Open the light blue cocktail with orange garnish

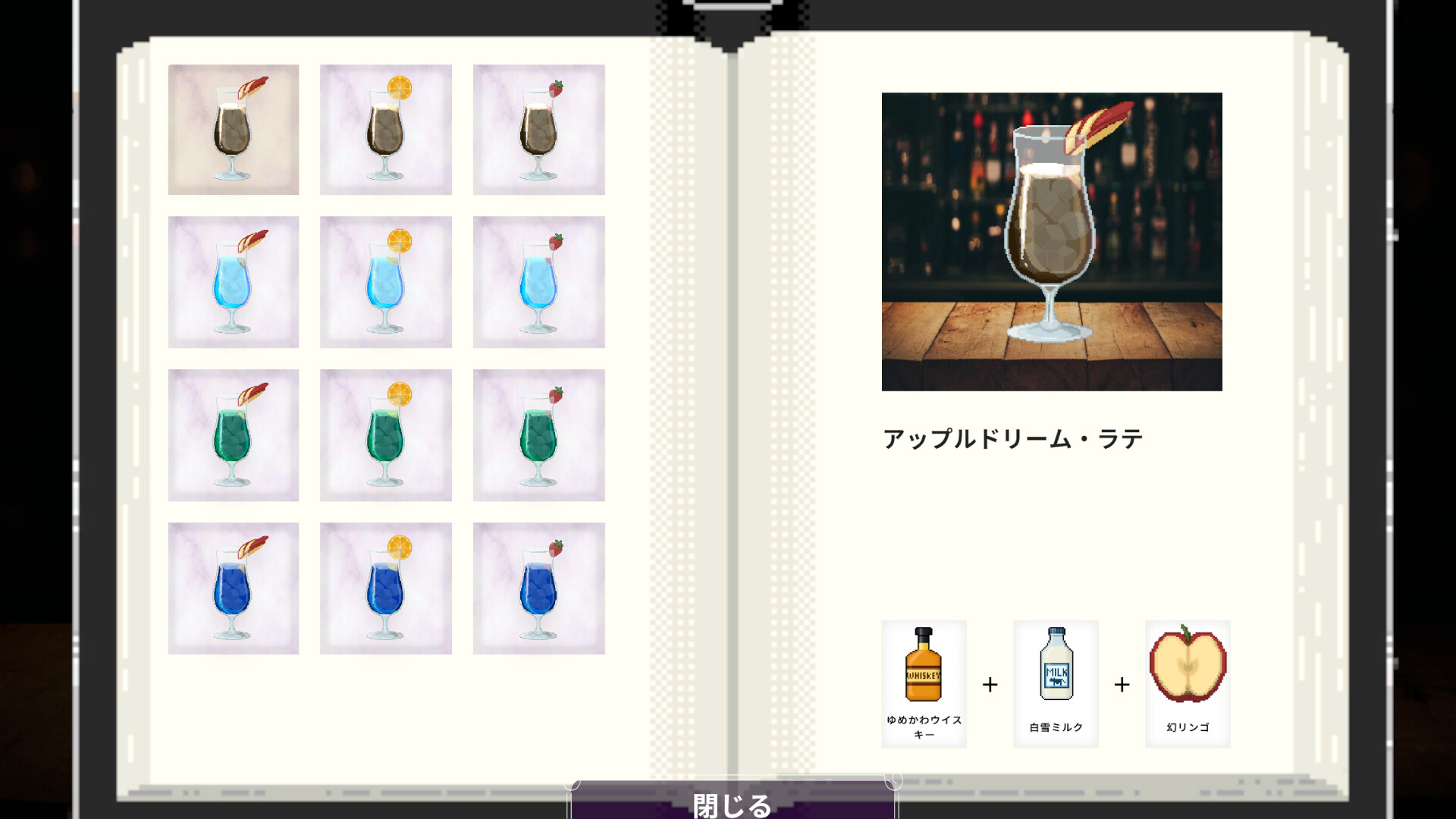[386, 282]
